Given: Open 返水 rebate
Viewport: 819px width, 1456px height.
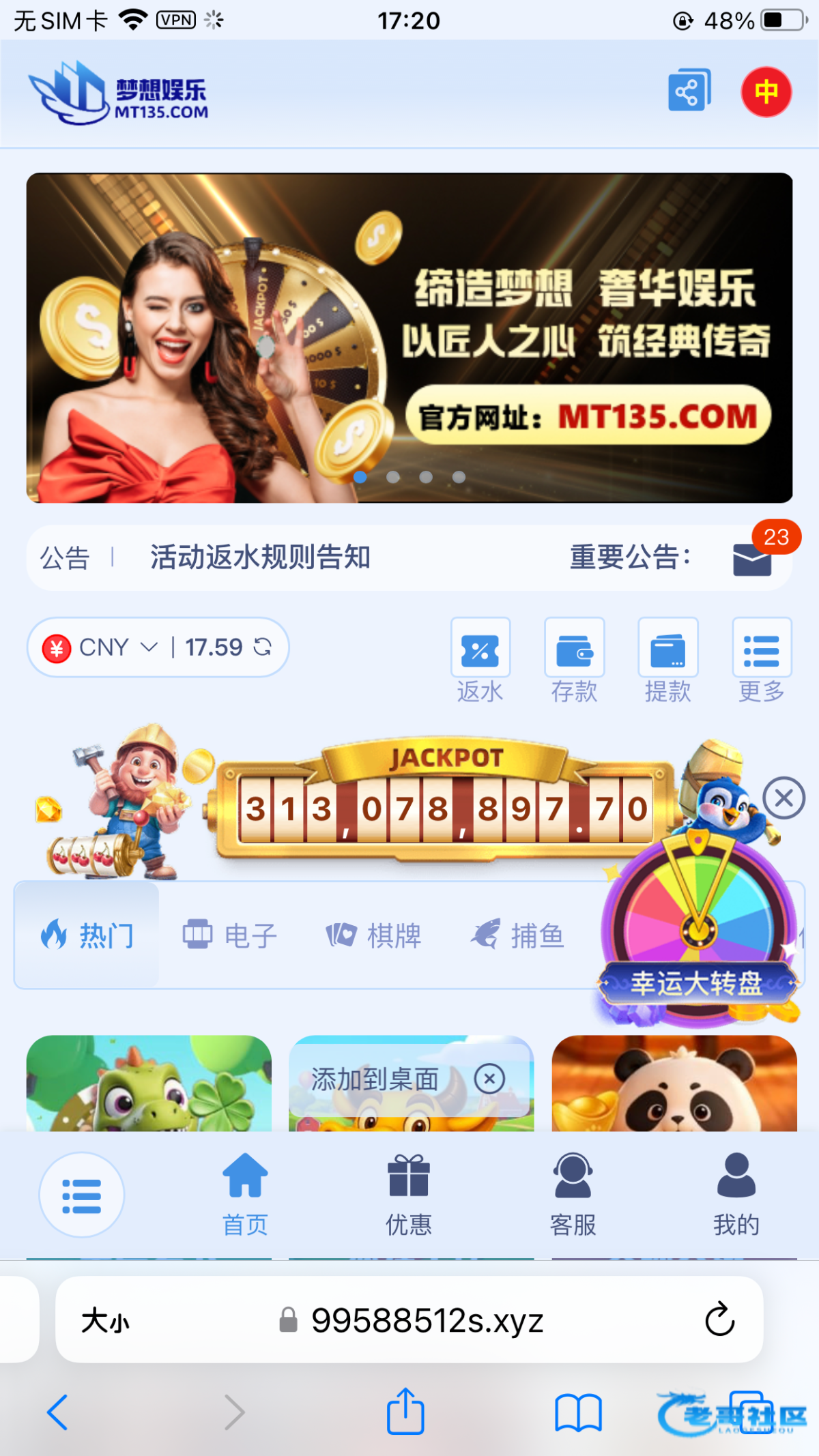Looking at the screenshot, I should coord(480,660).
